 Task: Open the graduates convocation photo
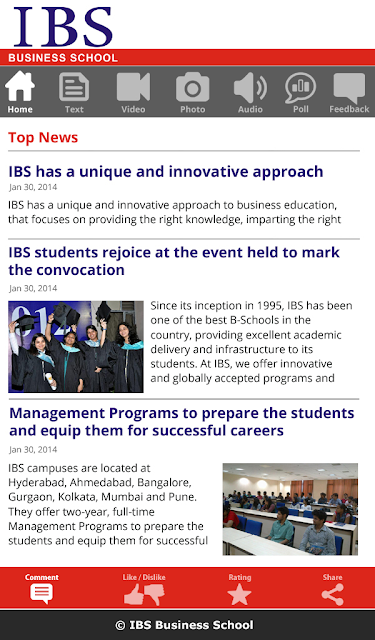point(76,347)
